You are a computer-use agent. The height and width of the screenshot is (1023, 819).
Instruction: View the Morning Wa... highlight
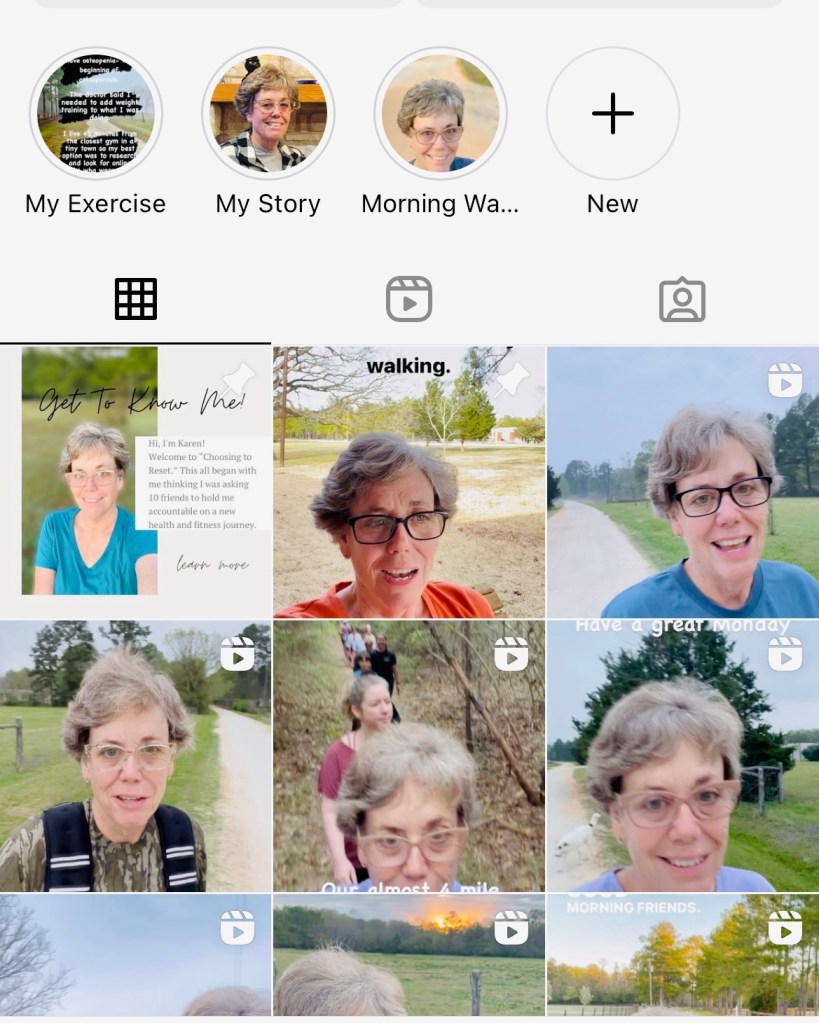click(x=440, y=114)
